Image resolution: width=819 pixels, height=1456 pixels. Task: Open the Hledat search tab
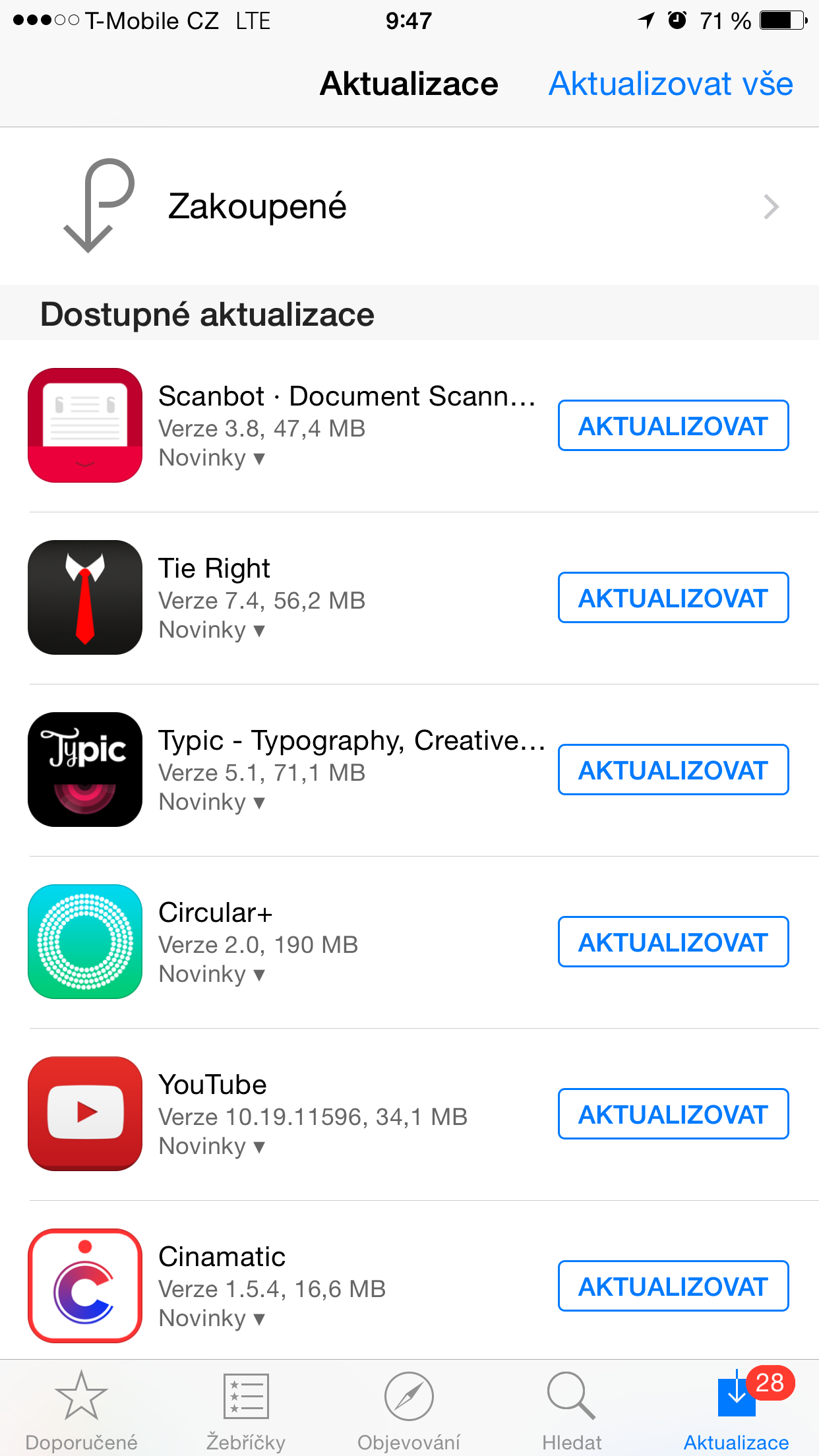tap(572, 1409)
